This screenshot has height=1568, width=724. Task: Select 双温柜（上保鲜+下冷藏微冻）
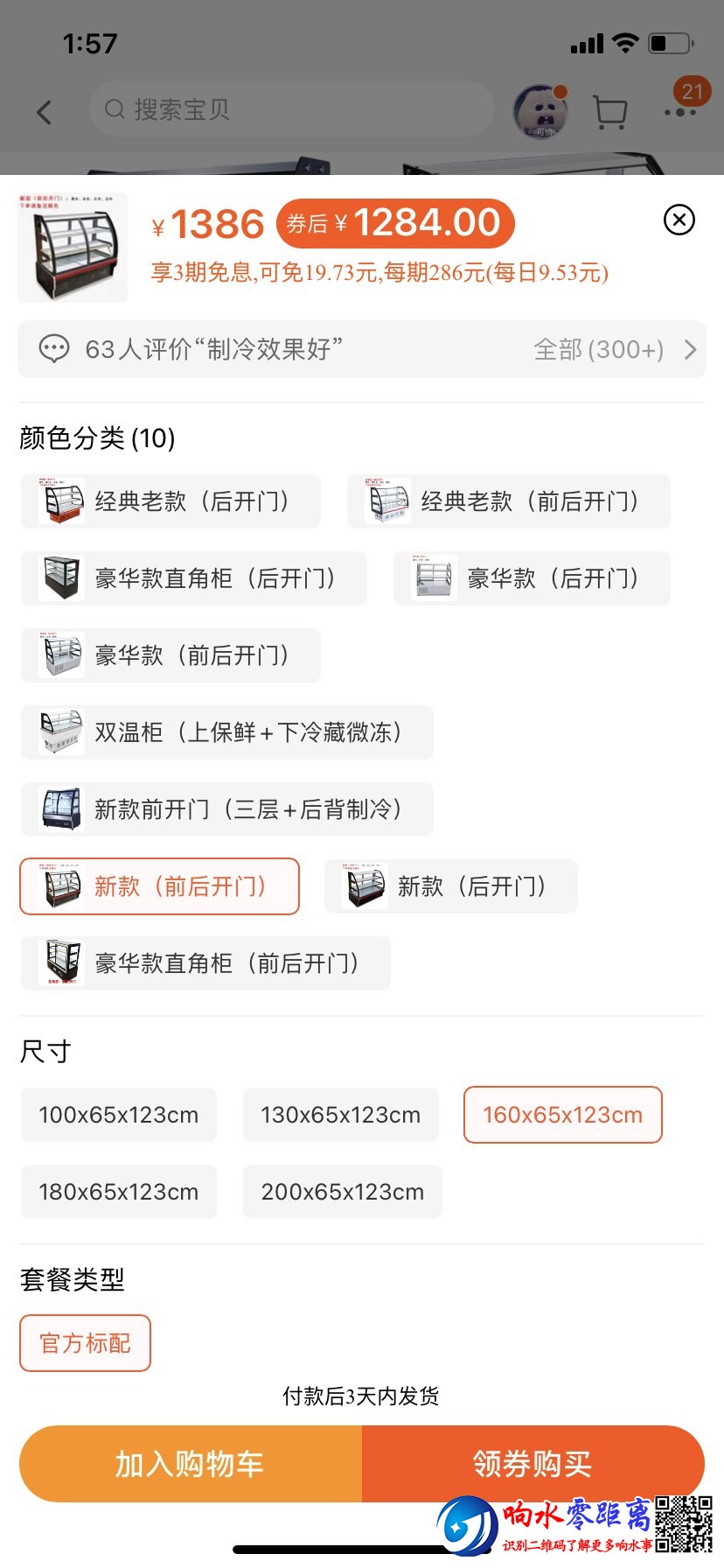pyautogui.click(x=226, y=732)
